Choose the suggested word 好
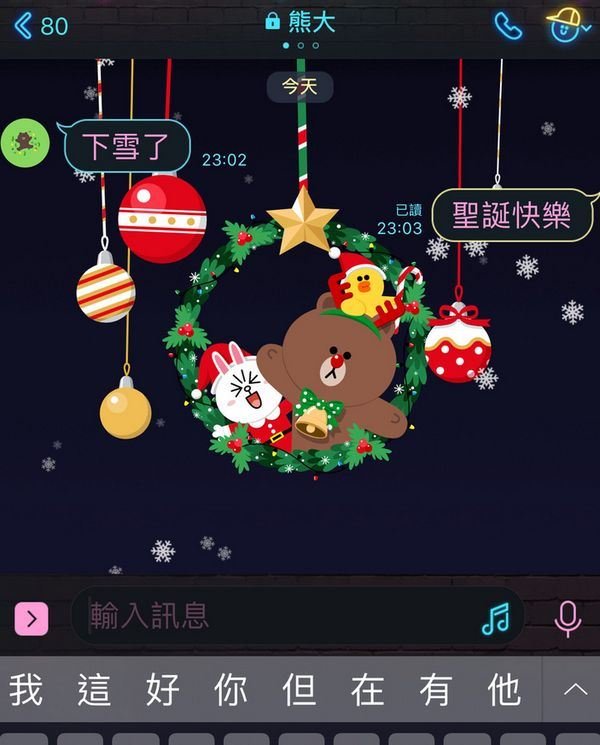The height and width of the screenshot is (745, 600). (163, 690)
